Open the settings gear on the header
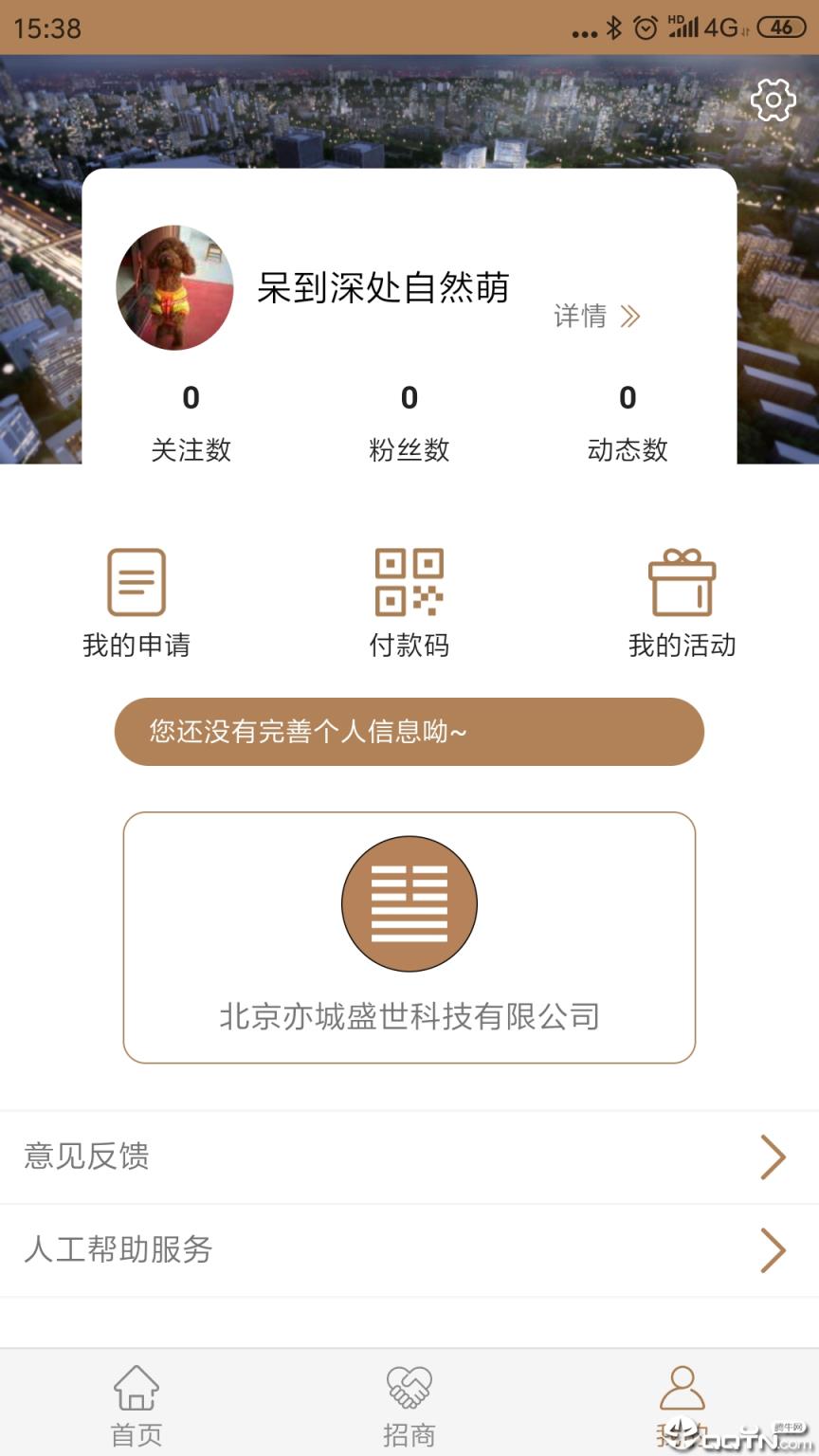Screen dimensions: 819x1456 coord(773,100)
